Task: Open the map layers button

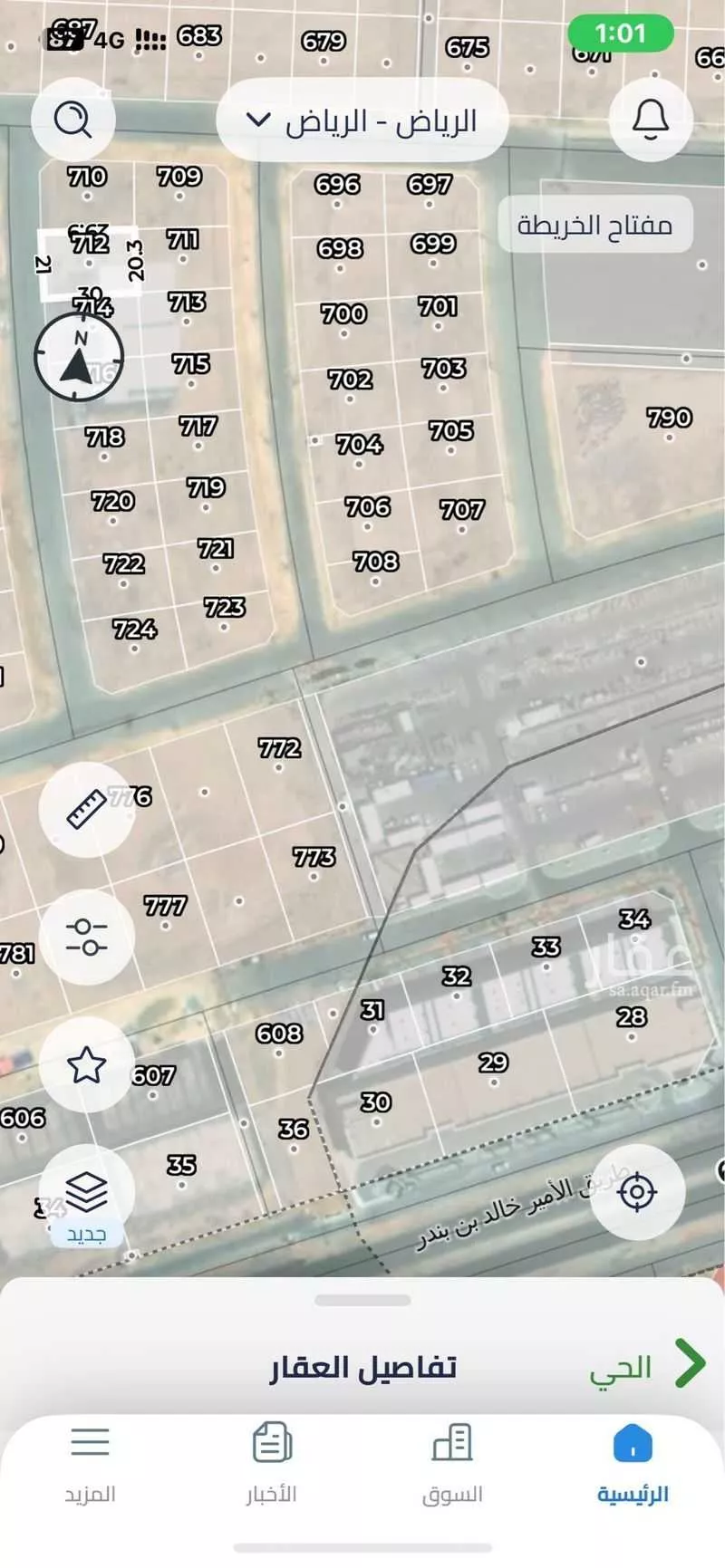Action: pyautogui.click(x=87, y=1194)
